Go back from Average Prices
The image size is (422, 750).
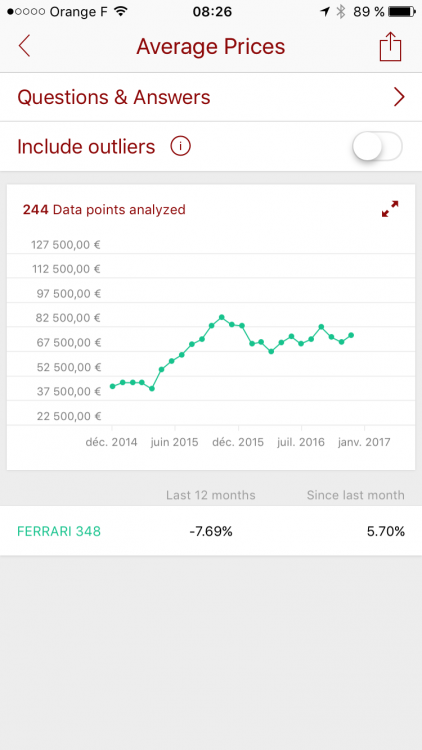click(24, 46)
